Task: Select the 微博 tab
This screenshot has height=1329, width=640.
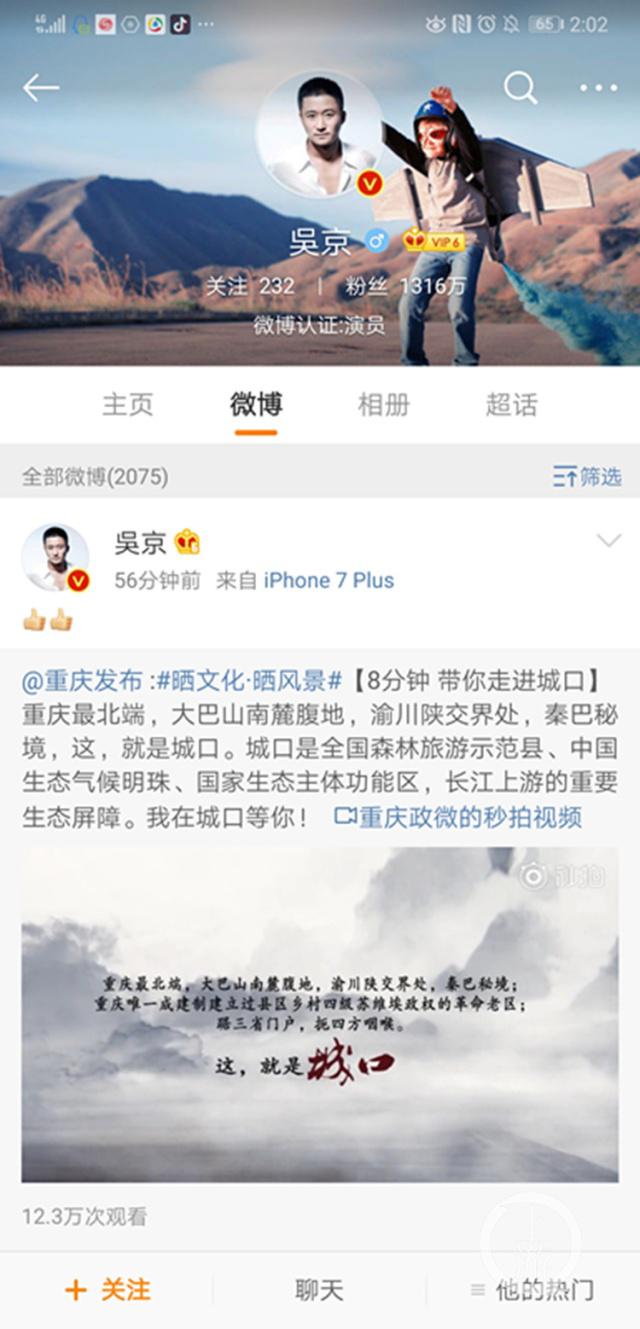Action: click(256, 404)
